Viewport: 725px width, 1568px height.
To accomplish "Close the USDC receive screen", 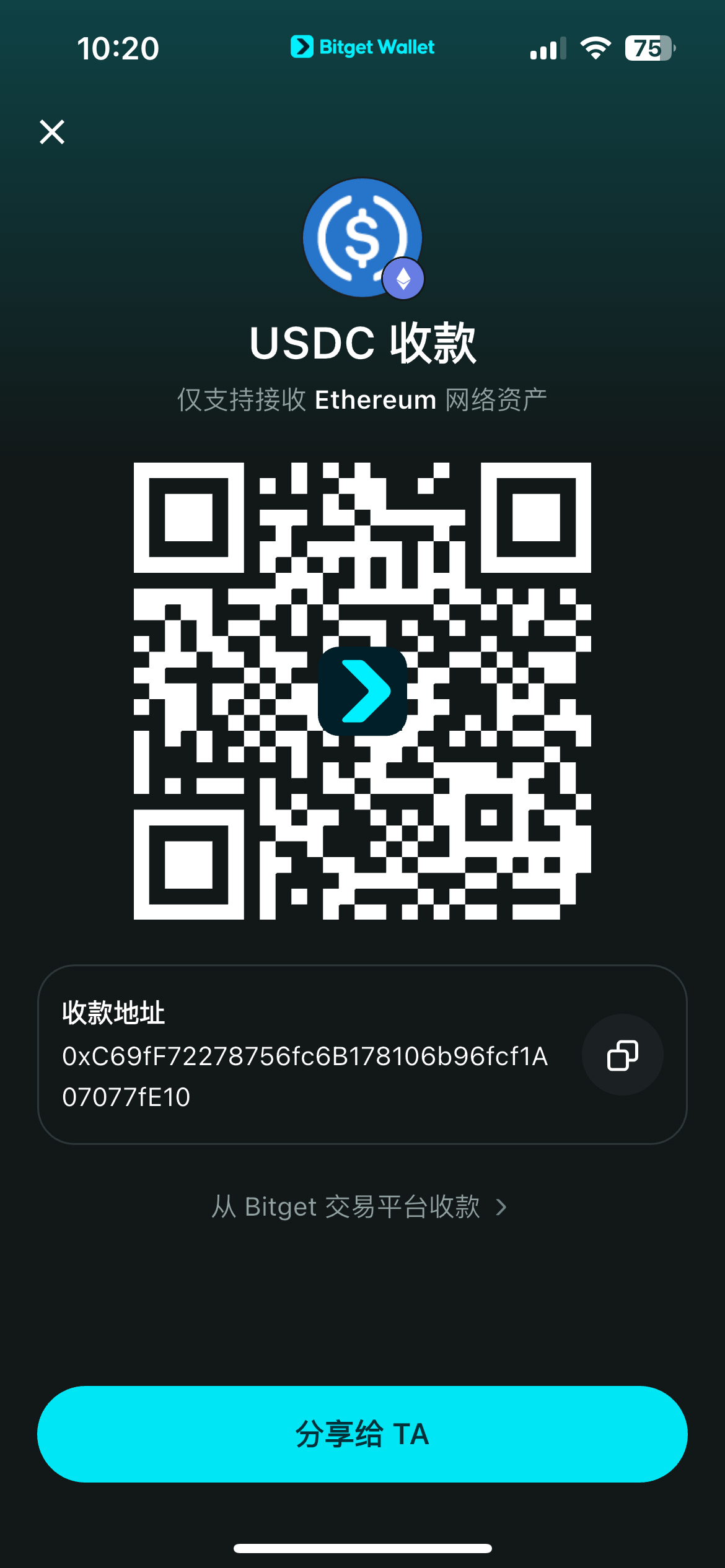I will coord(52,132).
